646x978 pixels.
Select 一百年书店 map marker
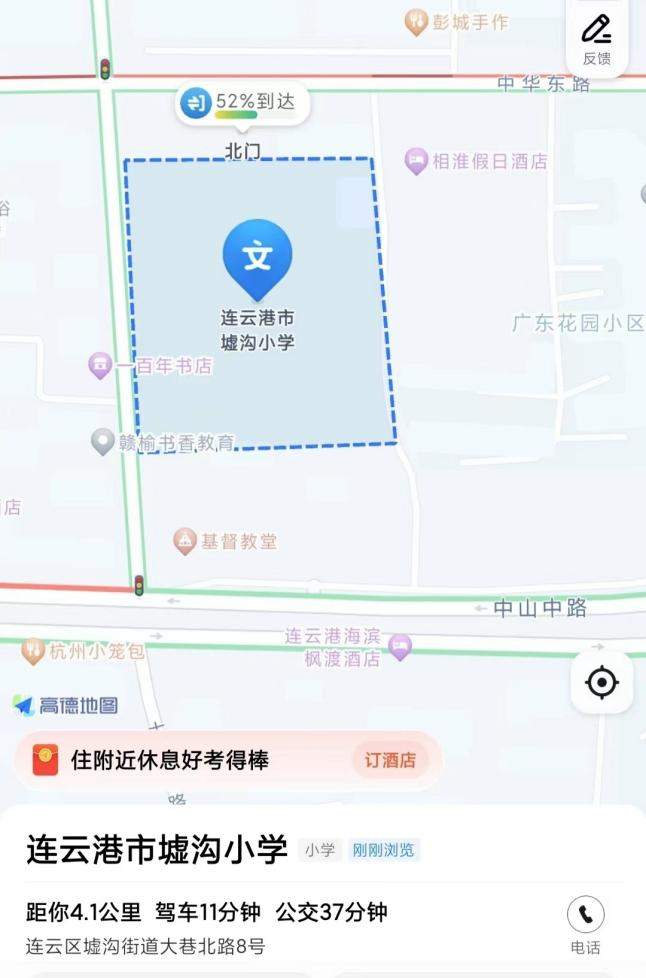click(x=100, y=366)
